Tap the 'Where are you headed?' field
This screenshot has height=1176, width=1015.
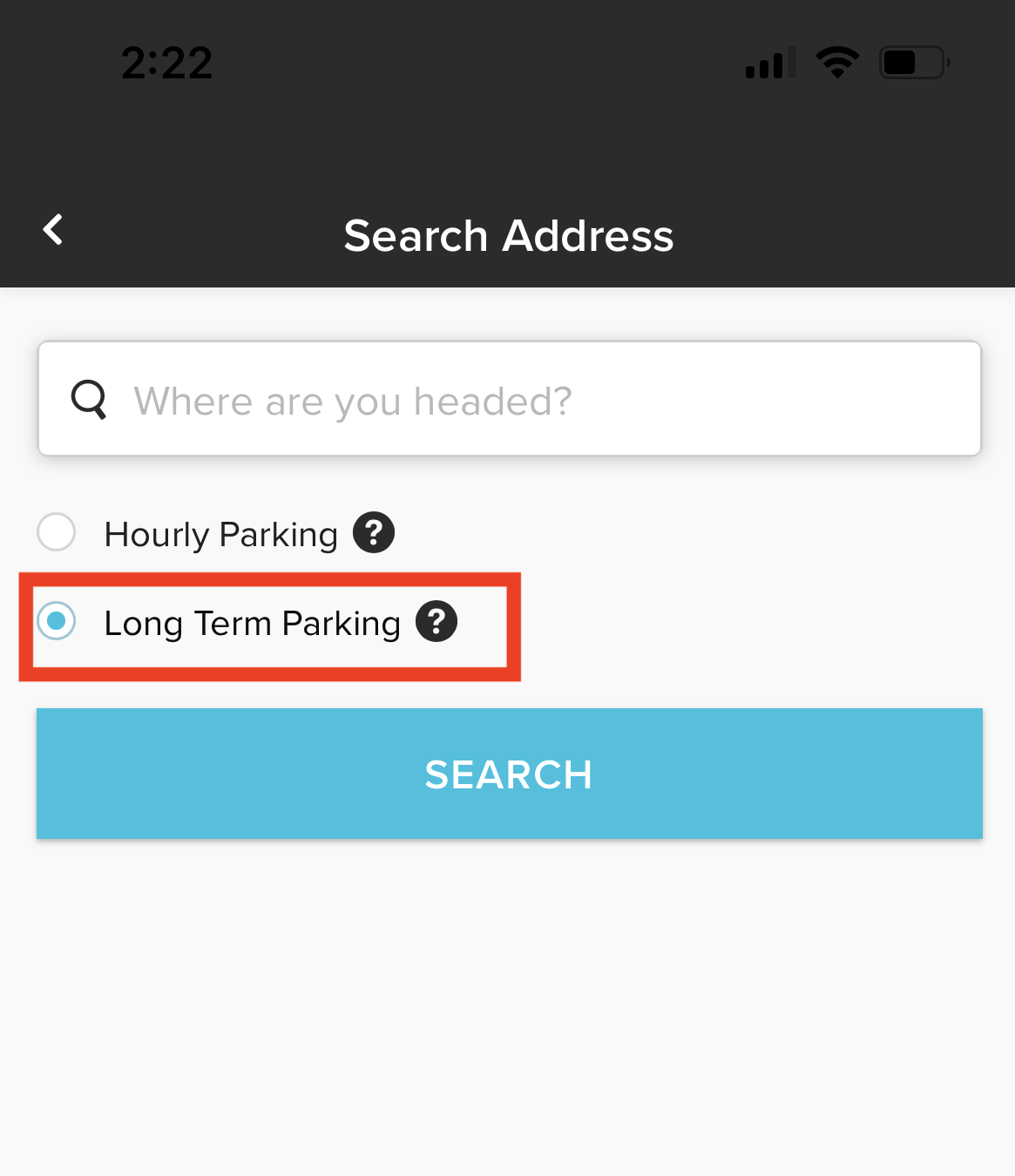(510, 400)
